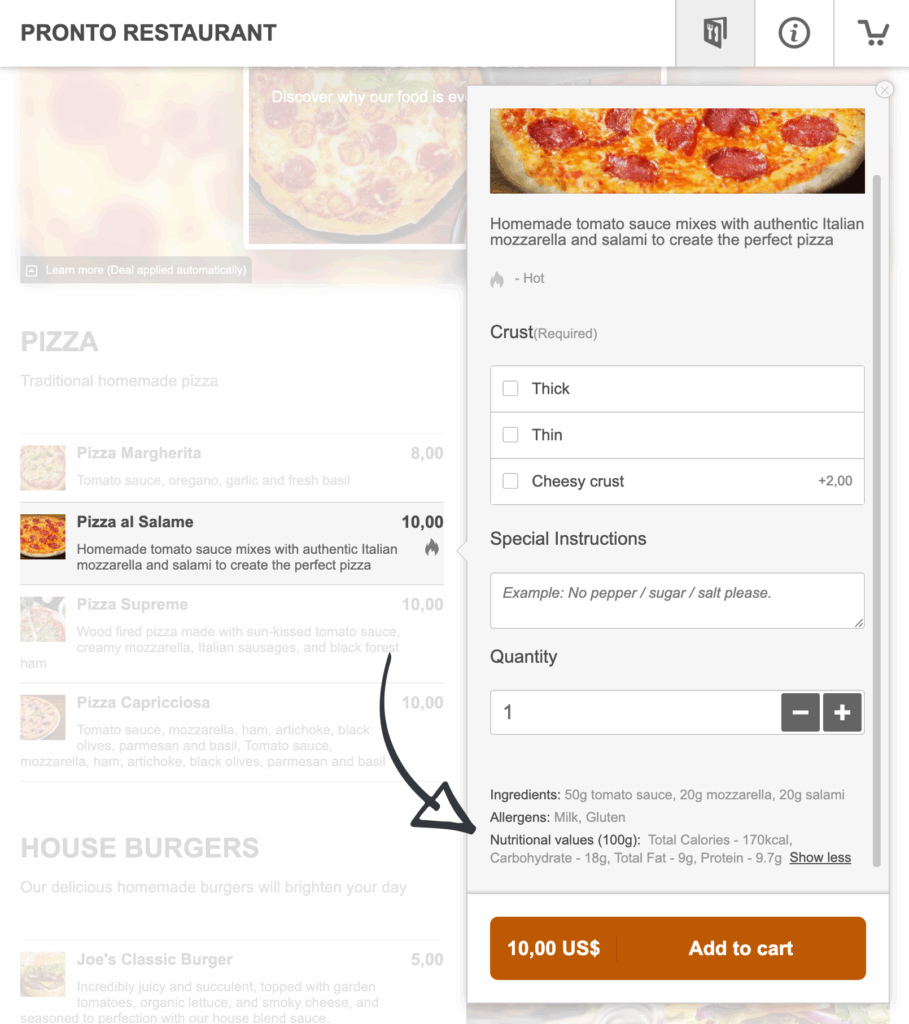Increase quantity with the plus button

coord(842,713)
